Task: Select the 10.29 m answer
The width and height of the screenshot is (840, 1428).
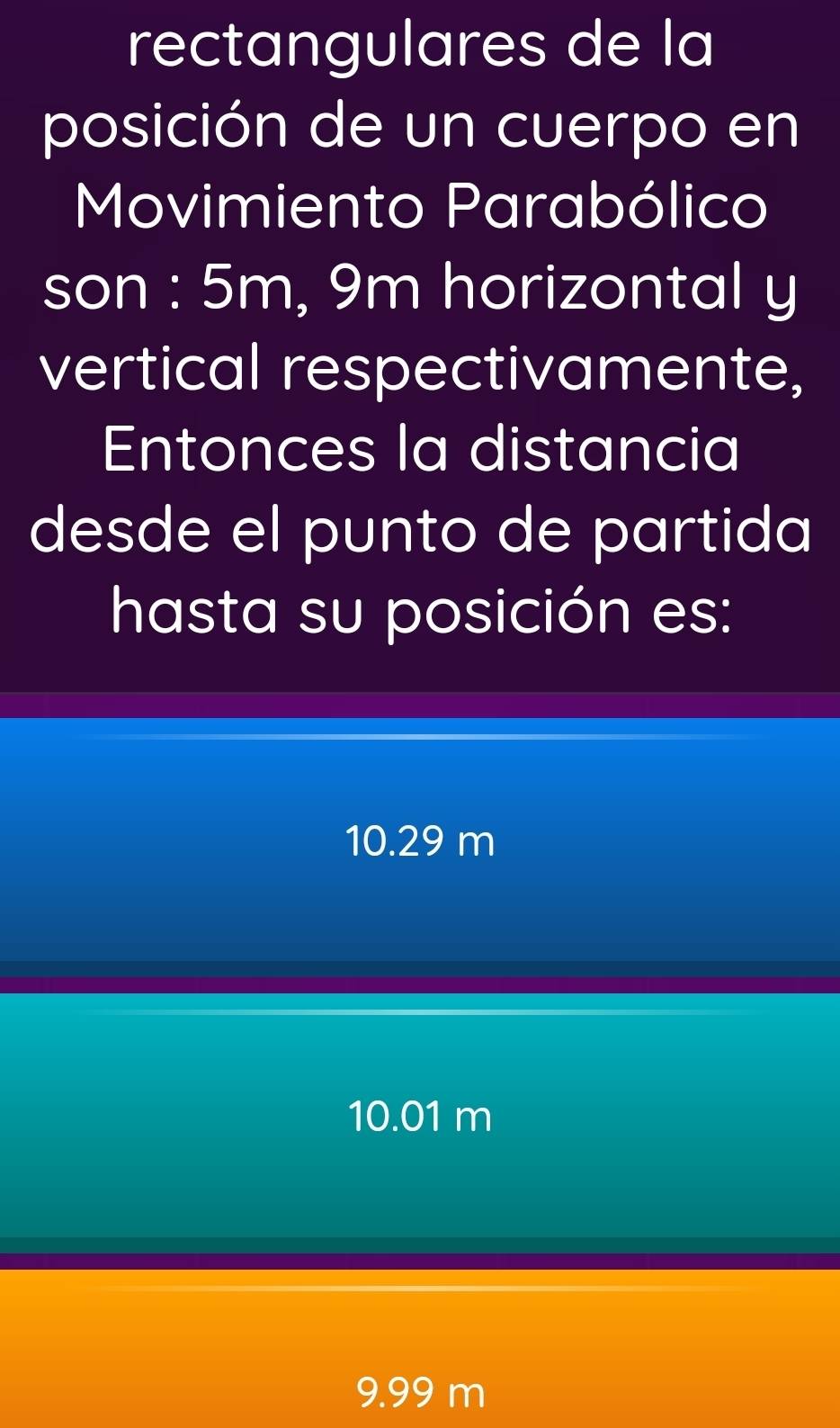Action: pos(420,842)
